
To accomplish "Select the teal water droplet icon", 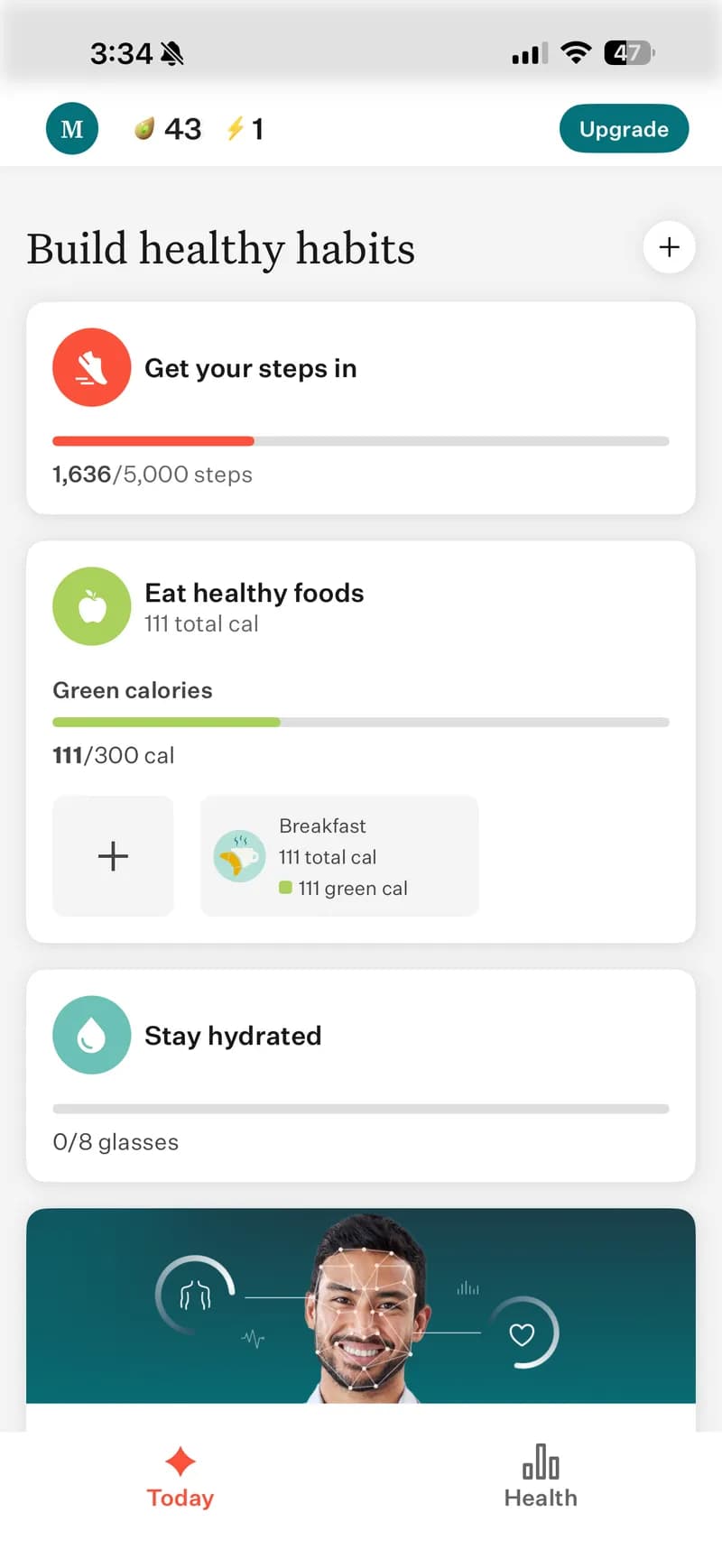I will click(91, 1035).
